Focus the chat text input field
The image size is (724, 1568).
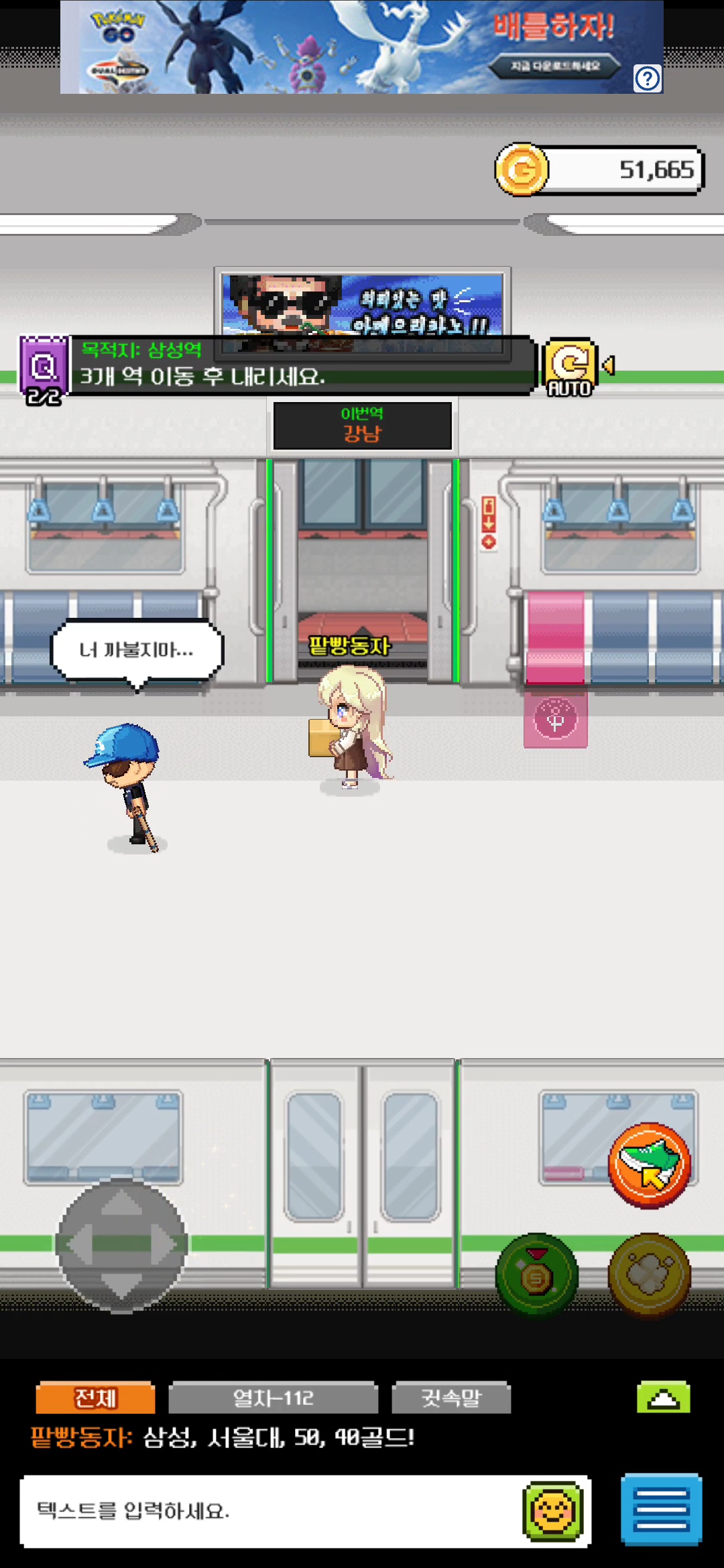(268, 1511)
